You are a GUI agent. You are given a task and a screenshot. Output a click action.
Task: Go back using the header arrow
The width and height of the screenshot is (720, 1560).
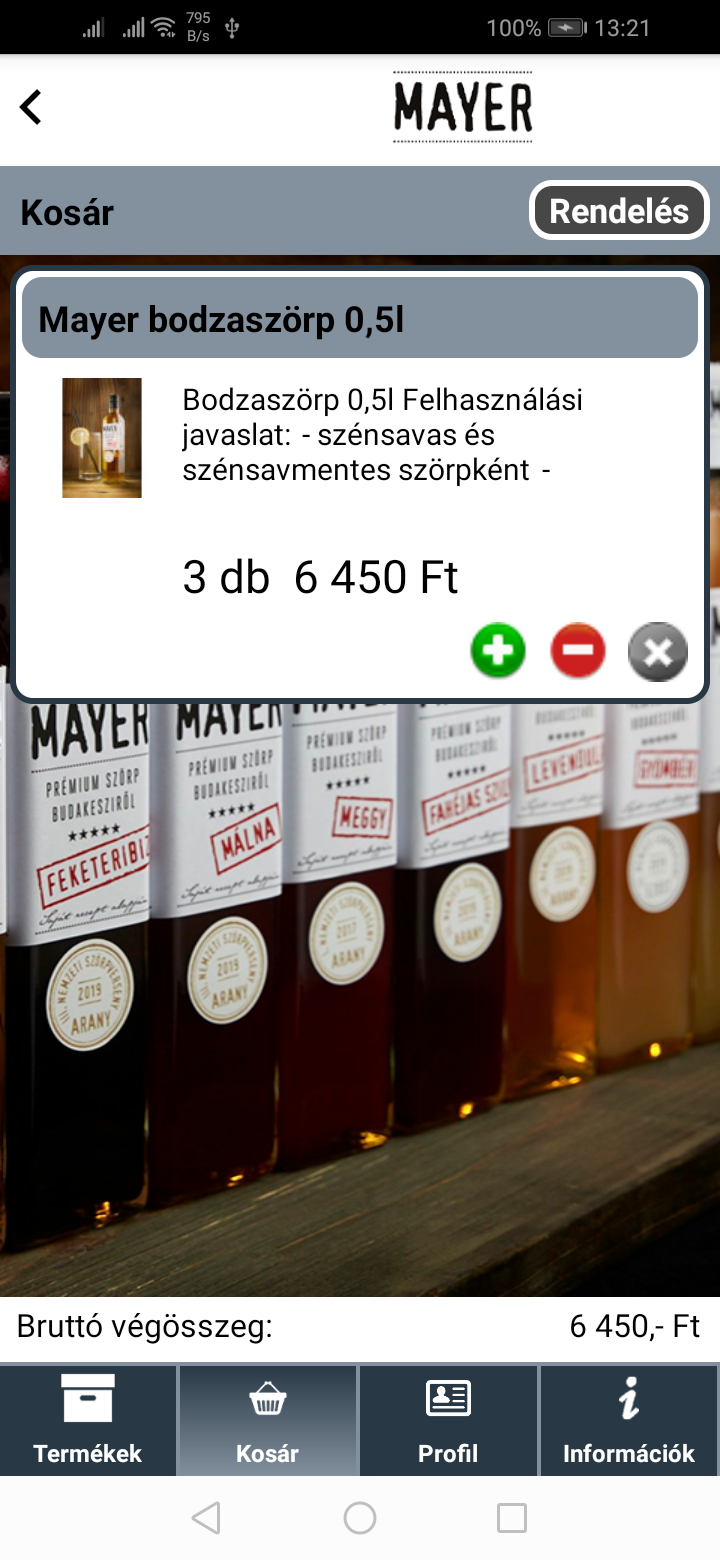[32, 107]
